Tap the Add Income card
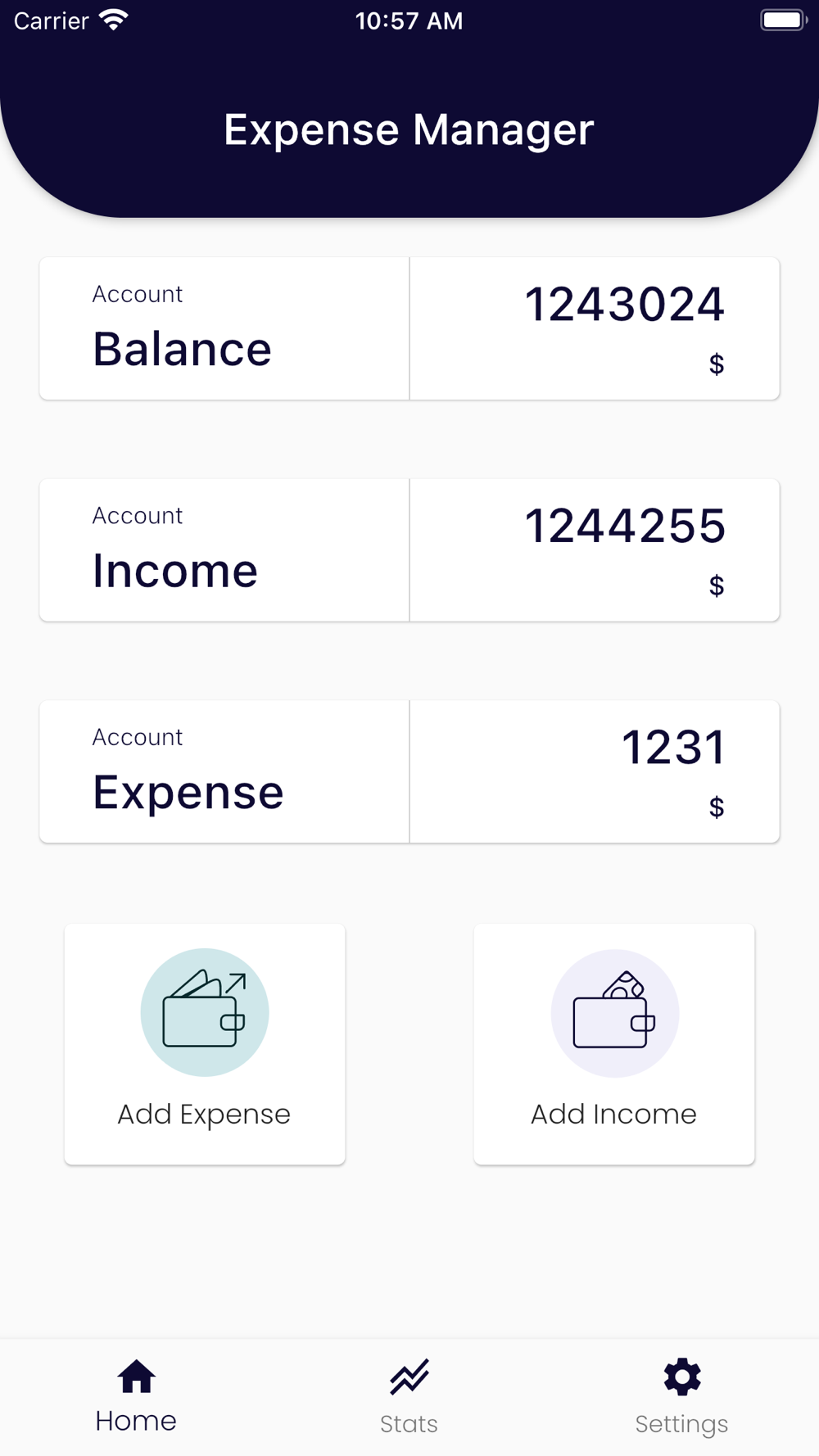819x1456 pixels. (614, 1044)
